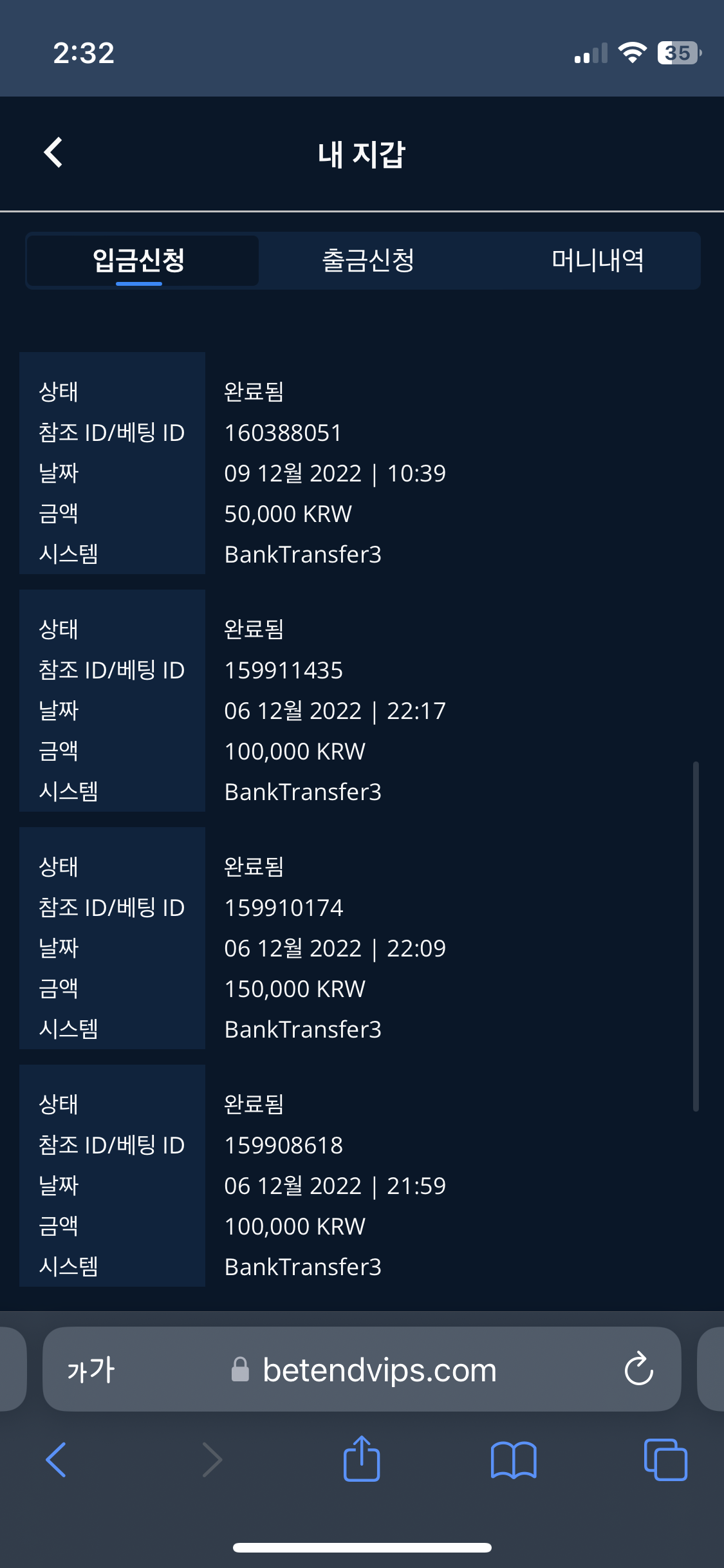Open Safari bookmarks
Viewport: 724px width, 1568px height.
pyautogui.click(x=513, y=1459)
